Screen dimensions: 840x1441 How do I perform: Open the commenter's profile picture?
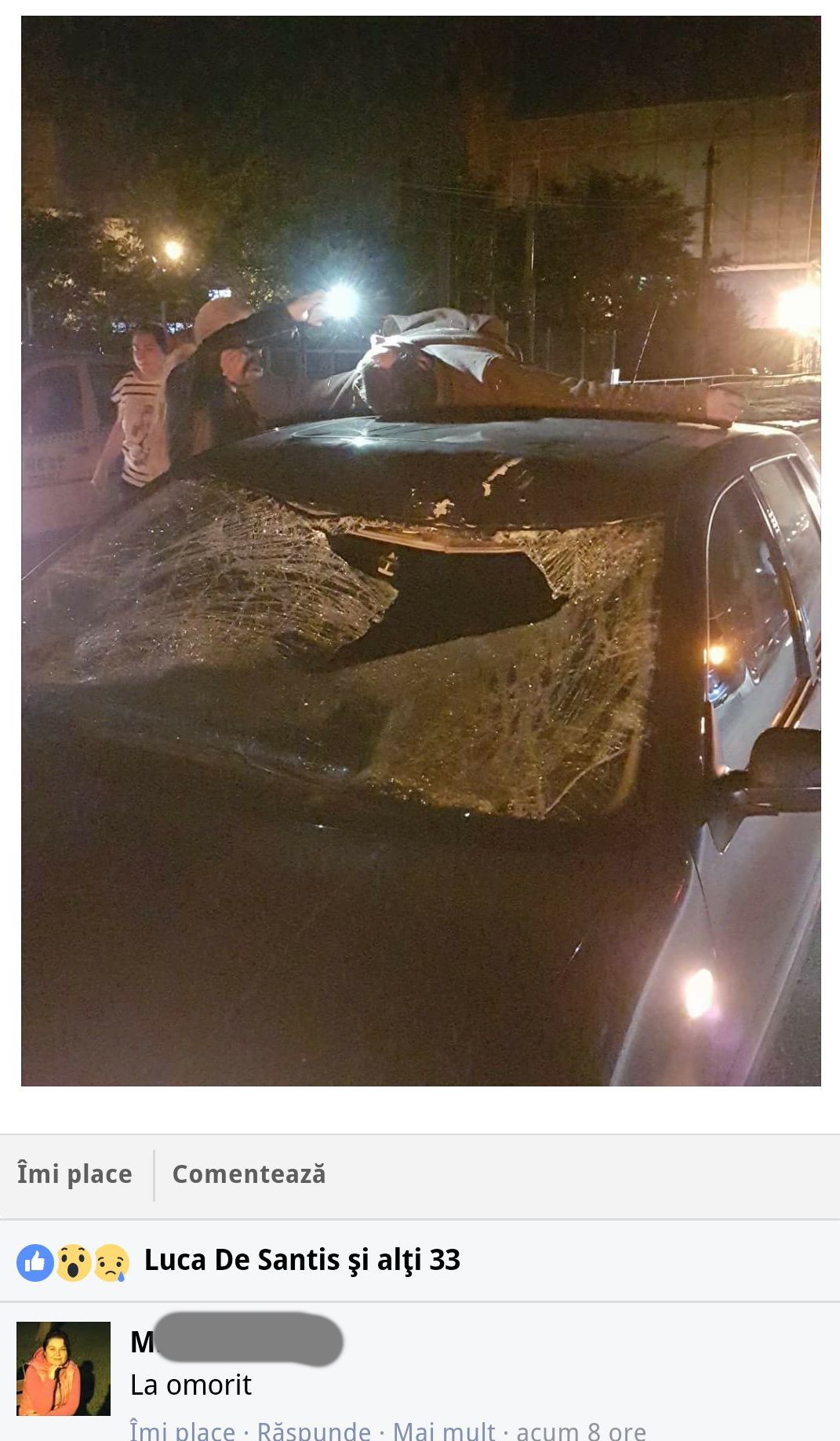click(64, 1369)
